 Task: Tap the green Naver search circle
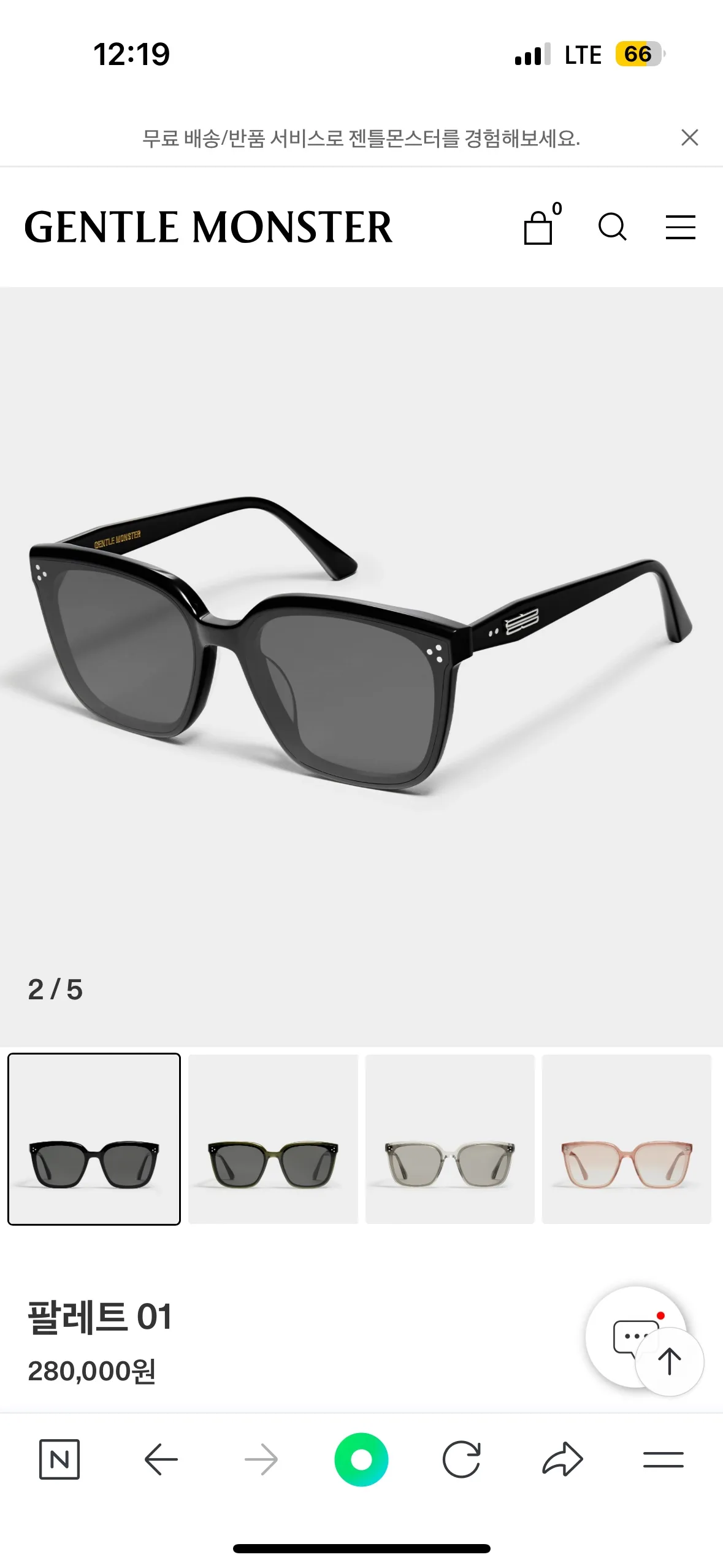361,1459
